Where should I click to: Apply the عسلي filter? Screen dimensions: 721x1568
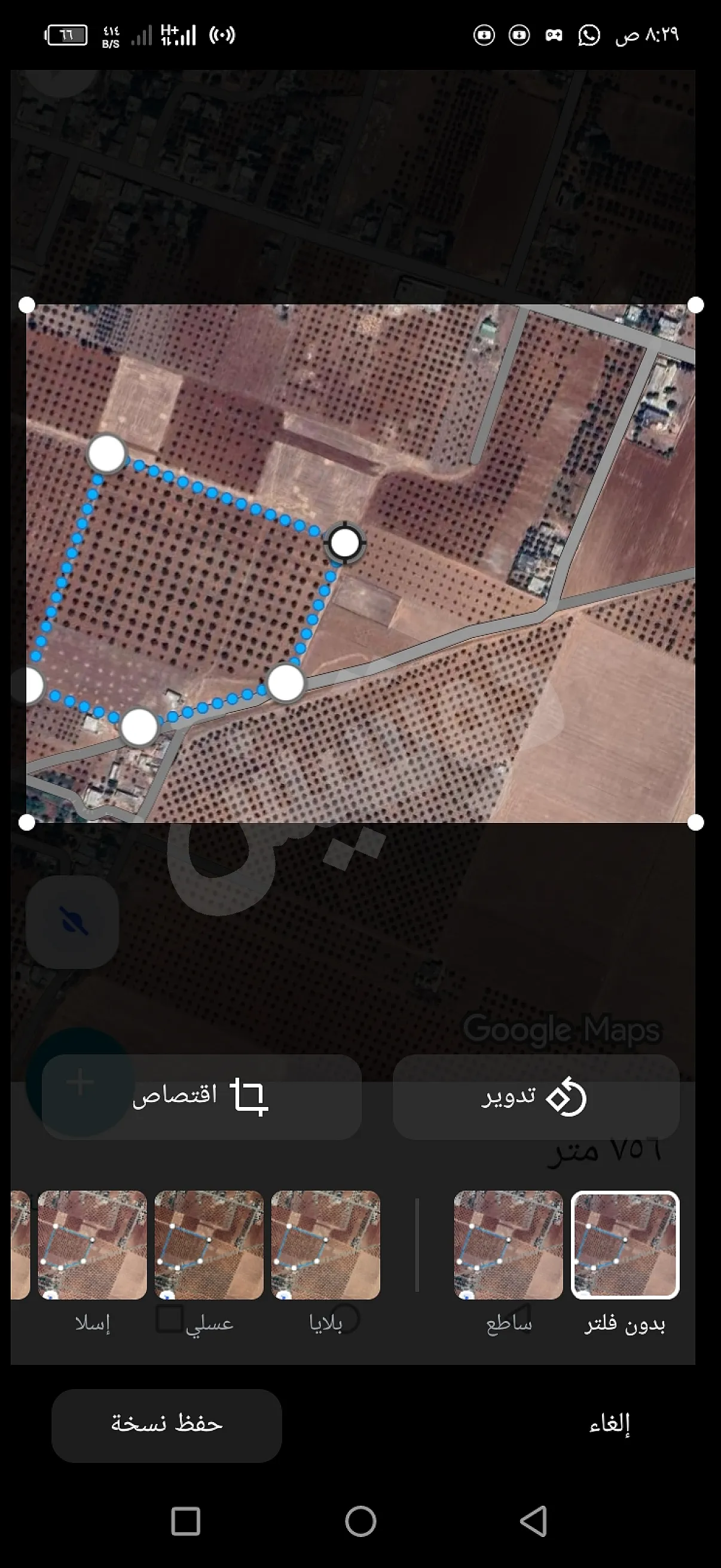(x=209, y=1245)
